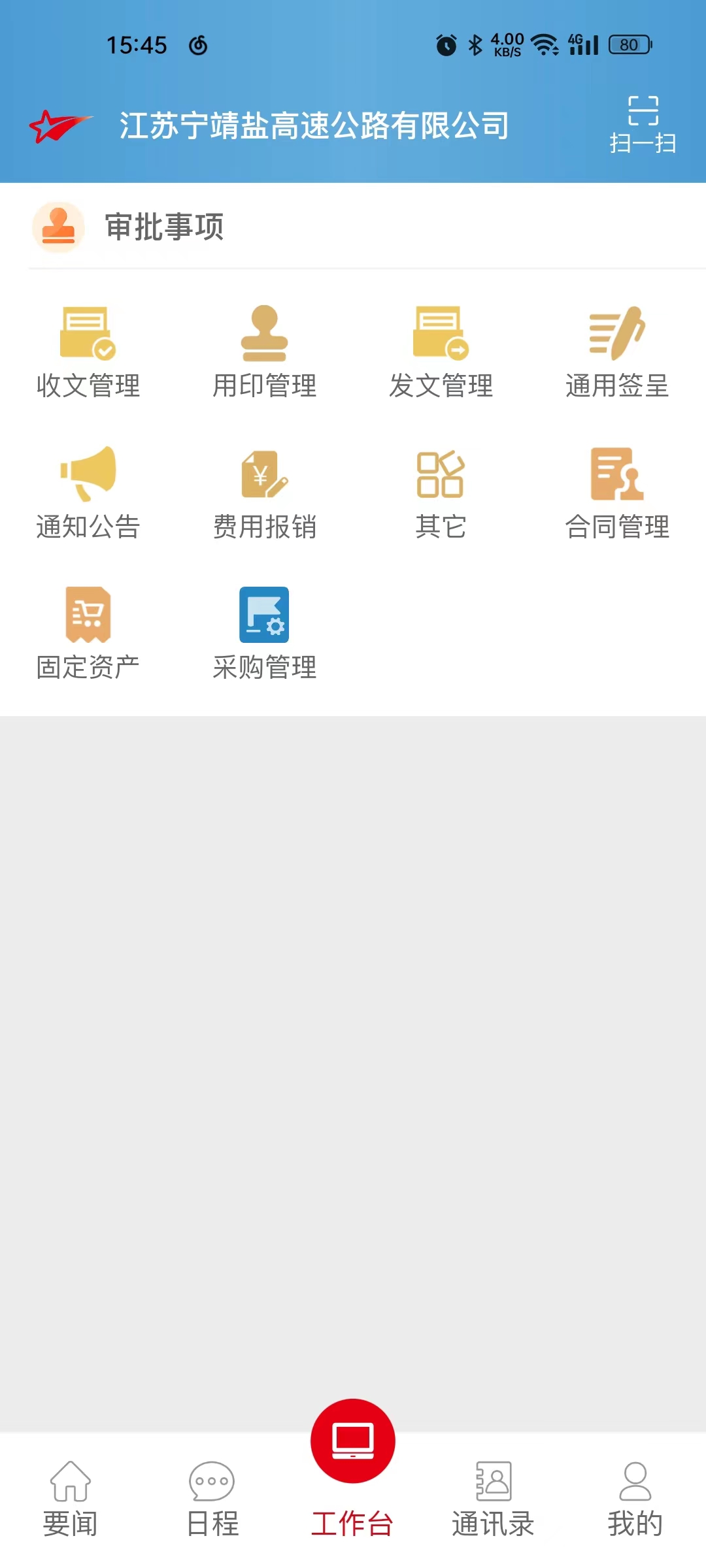Open 通用签呈 general approval form
The image size is (706, 1568).
617,352
